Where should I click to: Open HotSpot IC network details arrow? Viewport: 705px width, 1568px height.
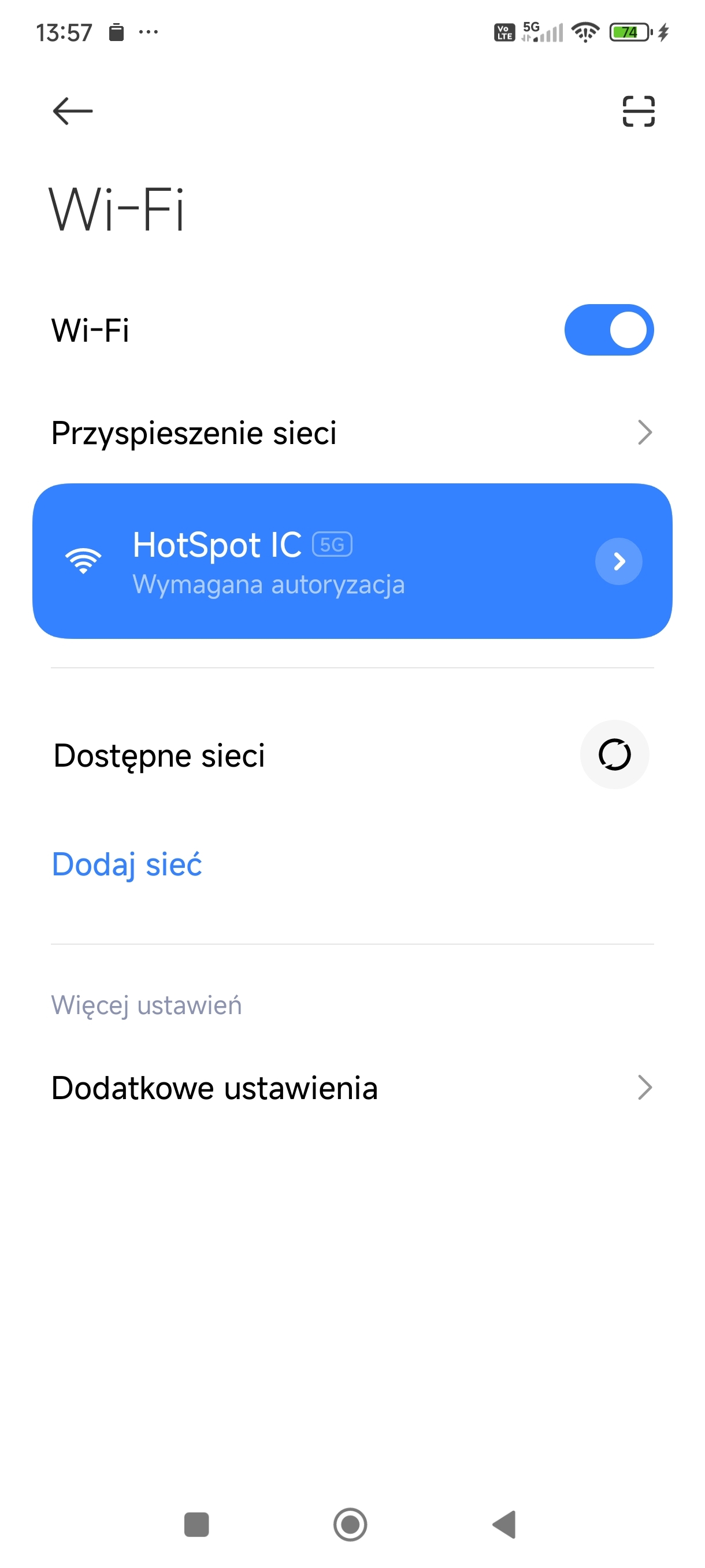[x=619, y=561]
